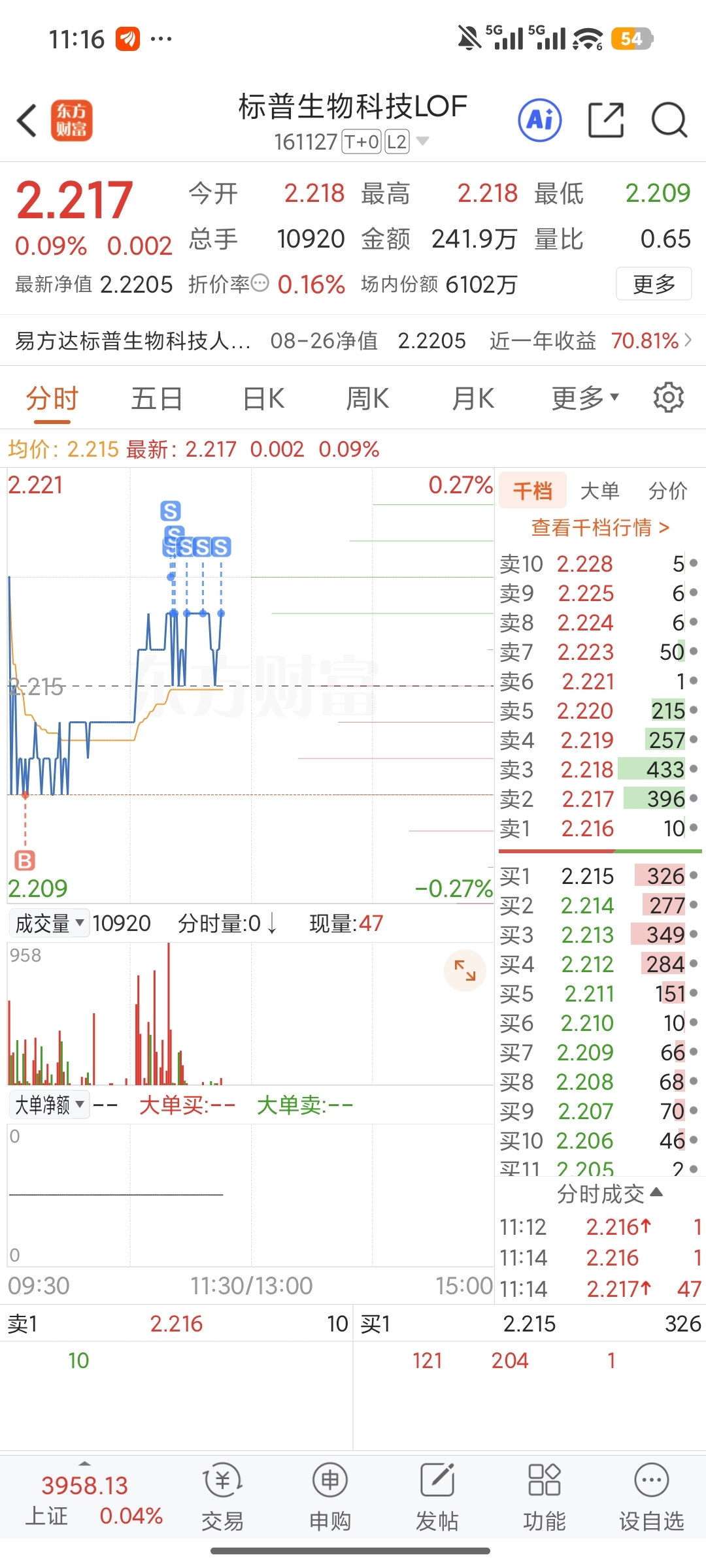The image size is (706, 1568).
Task: Select the 分价 tab
Action: coord(667,491)
